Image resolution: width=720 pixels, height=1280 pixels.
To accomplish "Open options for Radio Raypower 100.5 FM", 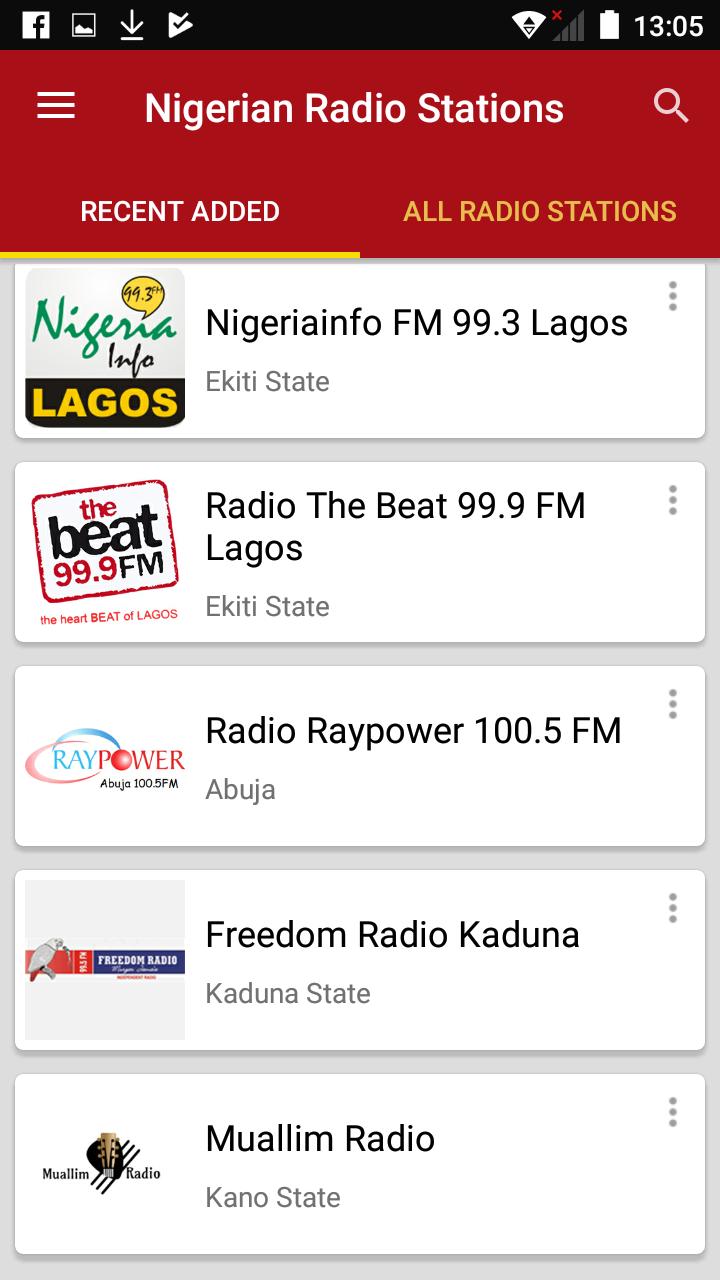I will click(x=672, y=704).
